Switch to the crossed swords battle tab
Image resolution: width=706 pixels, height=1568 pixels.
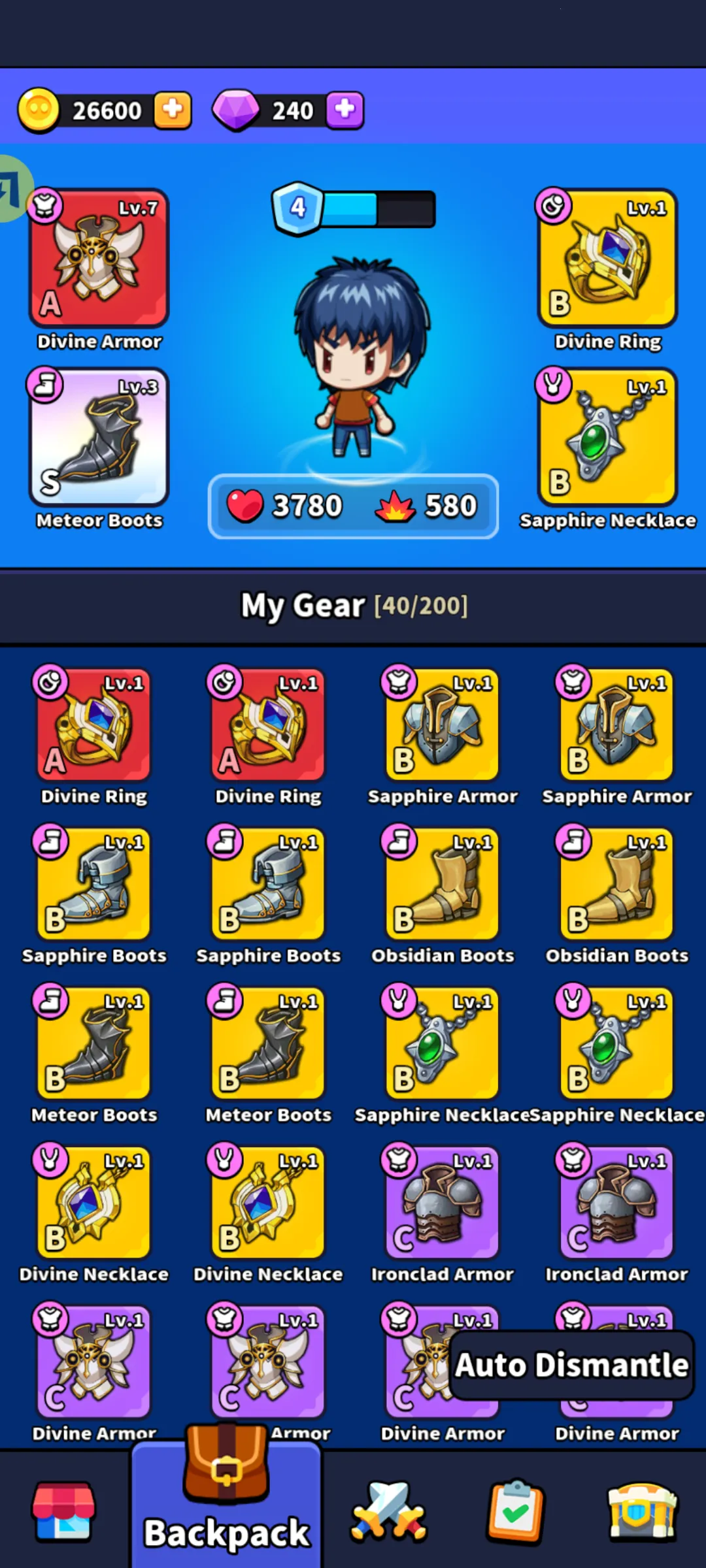coord(389,1511)
